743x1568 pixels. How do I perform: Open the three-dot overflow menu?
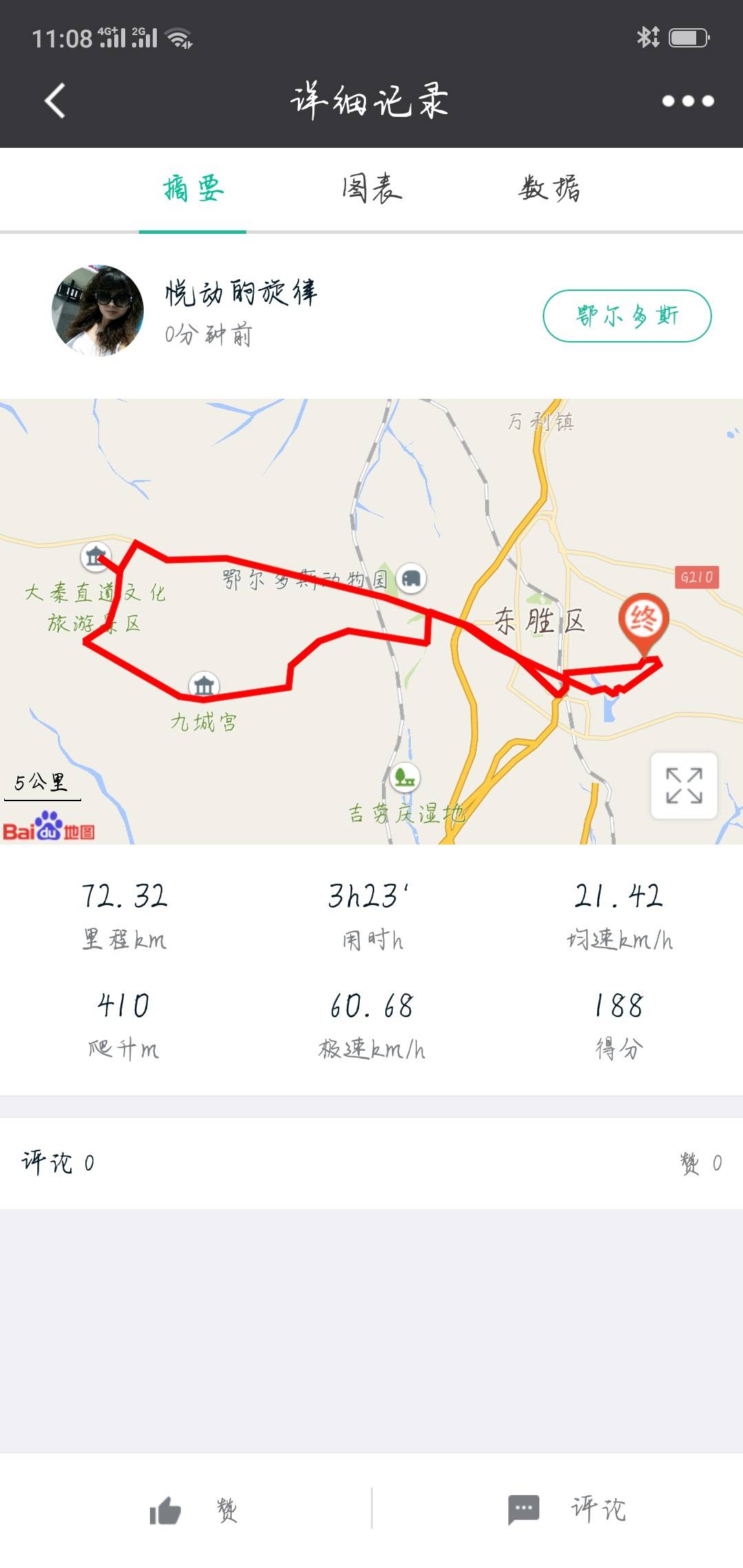[x=687, y=101]
